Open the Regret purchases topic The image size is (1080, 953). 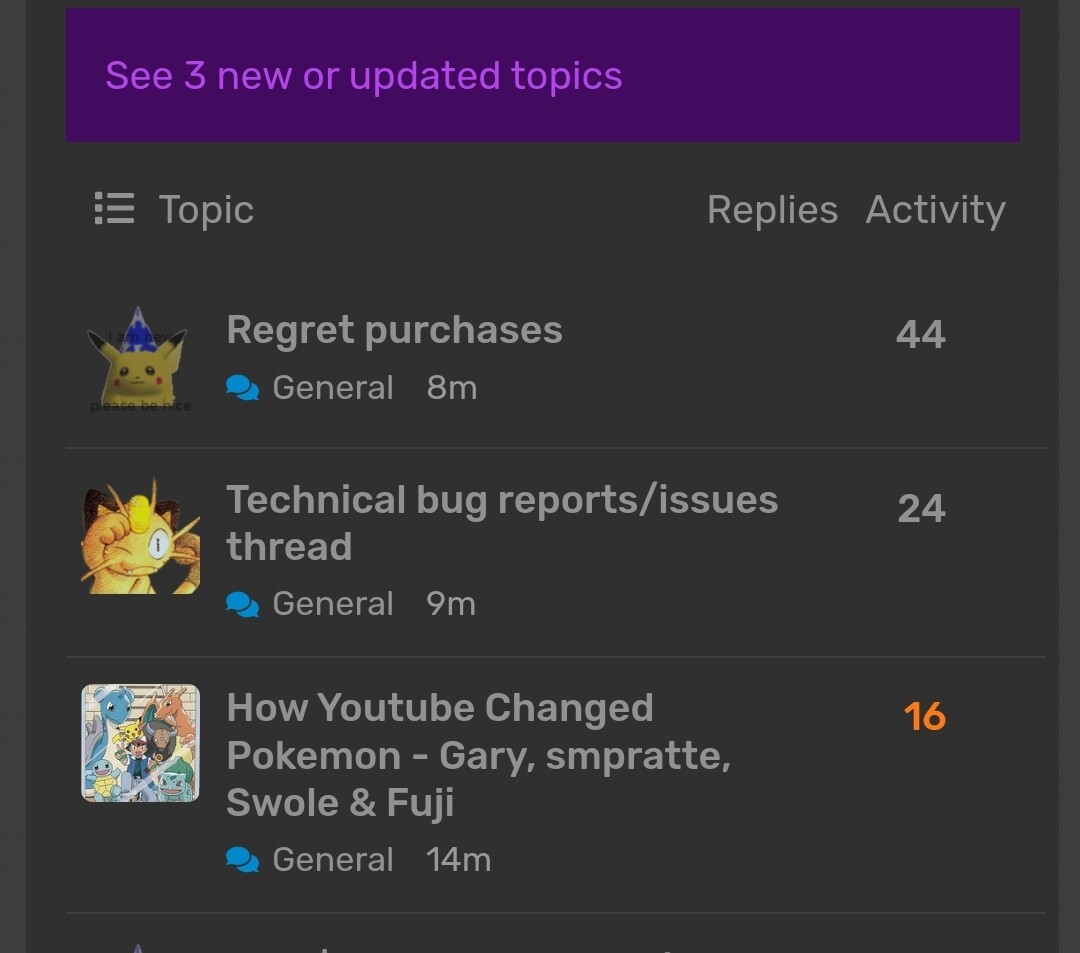click(x=394, y=330)
